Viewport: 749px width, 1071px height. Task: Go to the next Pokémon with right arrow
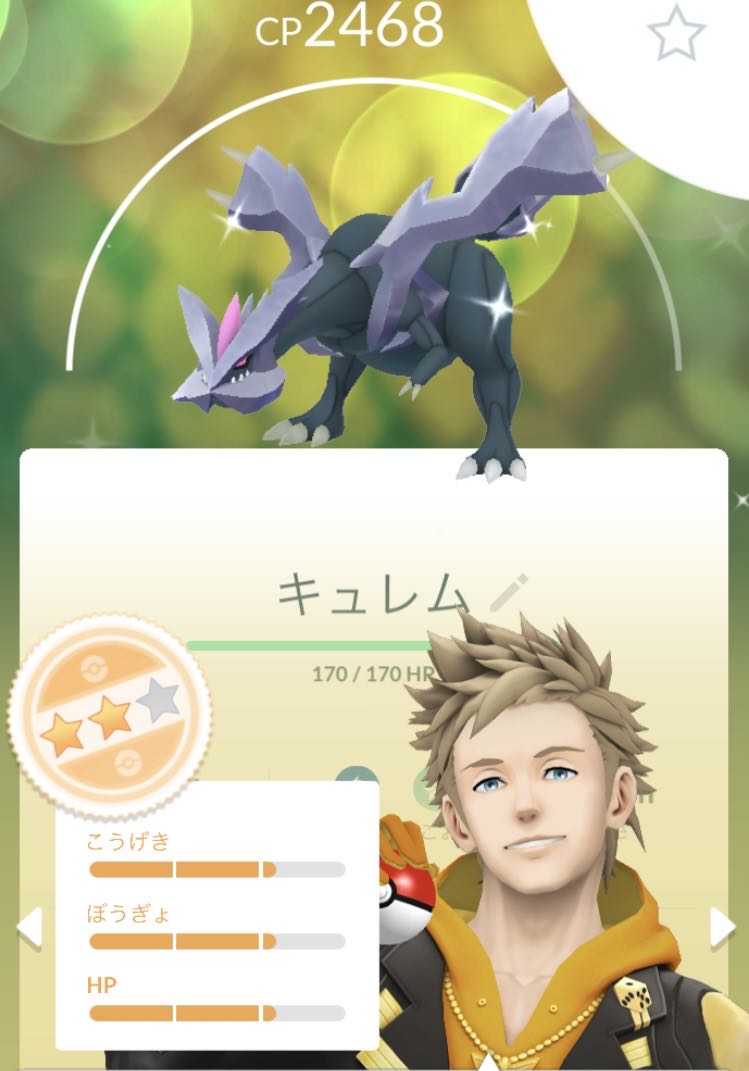pos(723,928)
